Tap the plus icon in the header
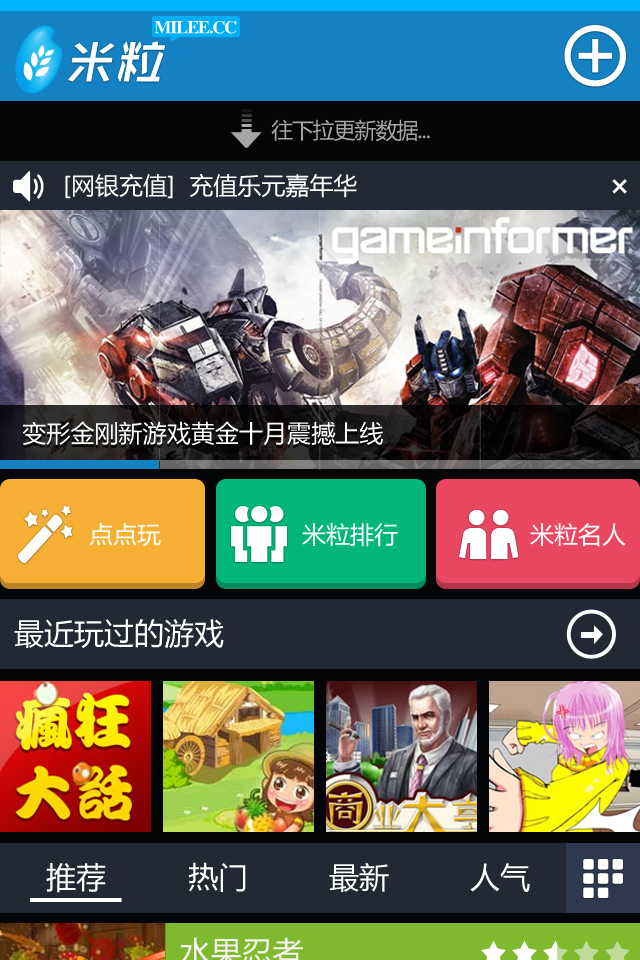Image resolution: width=640 pixels, height=960 pixels. pos(595,57)
